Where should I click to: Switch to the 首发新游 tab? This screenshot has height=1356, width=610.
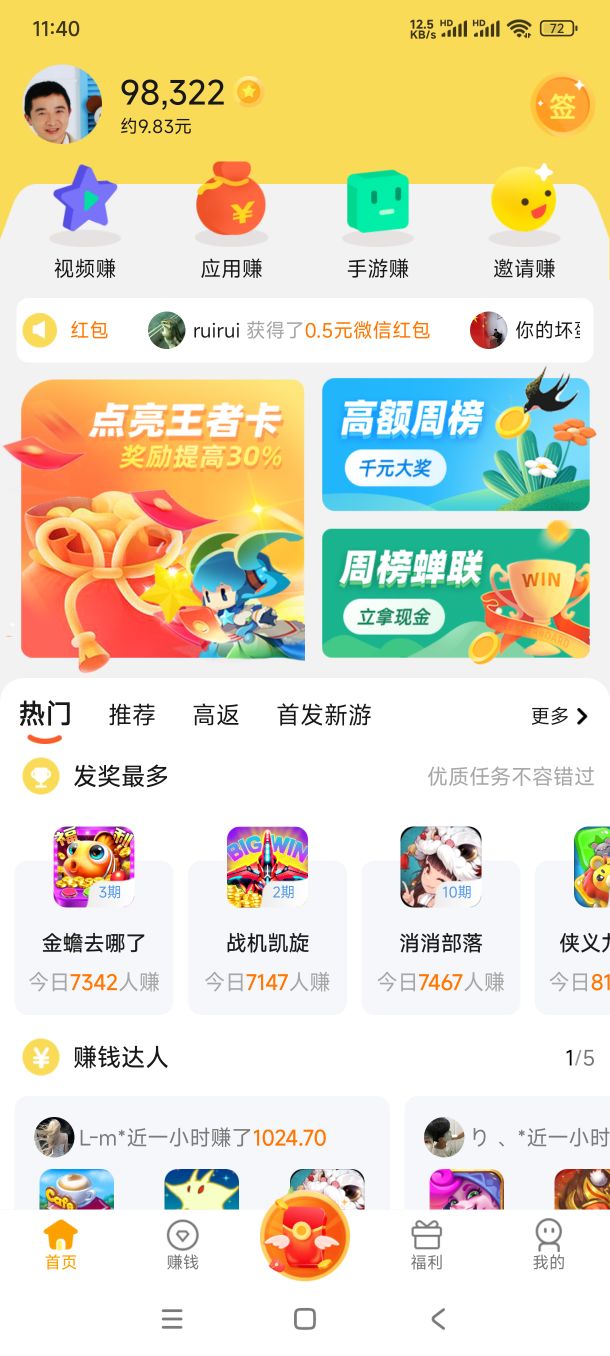click(324, 715)
